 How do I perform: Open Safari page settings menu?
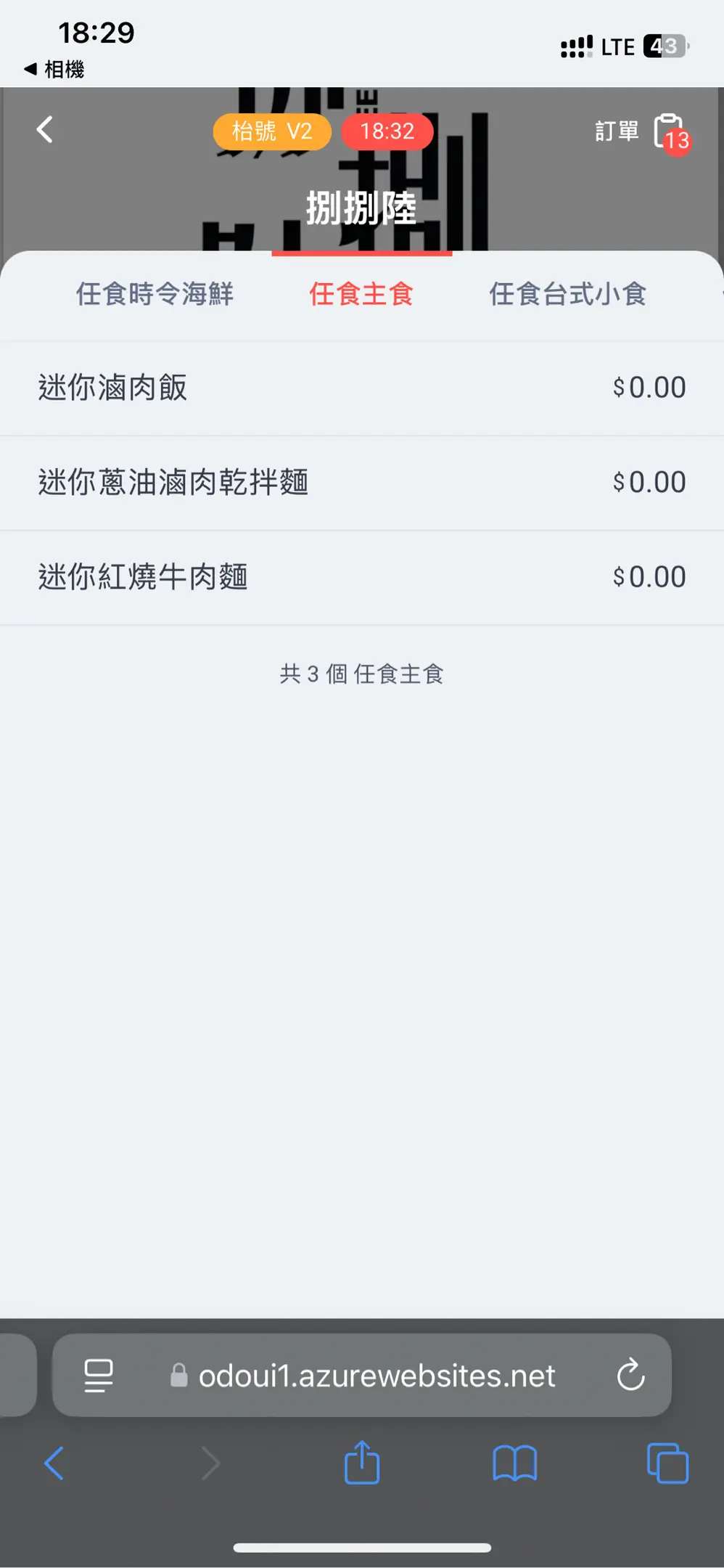[x=99, y=1375]
